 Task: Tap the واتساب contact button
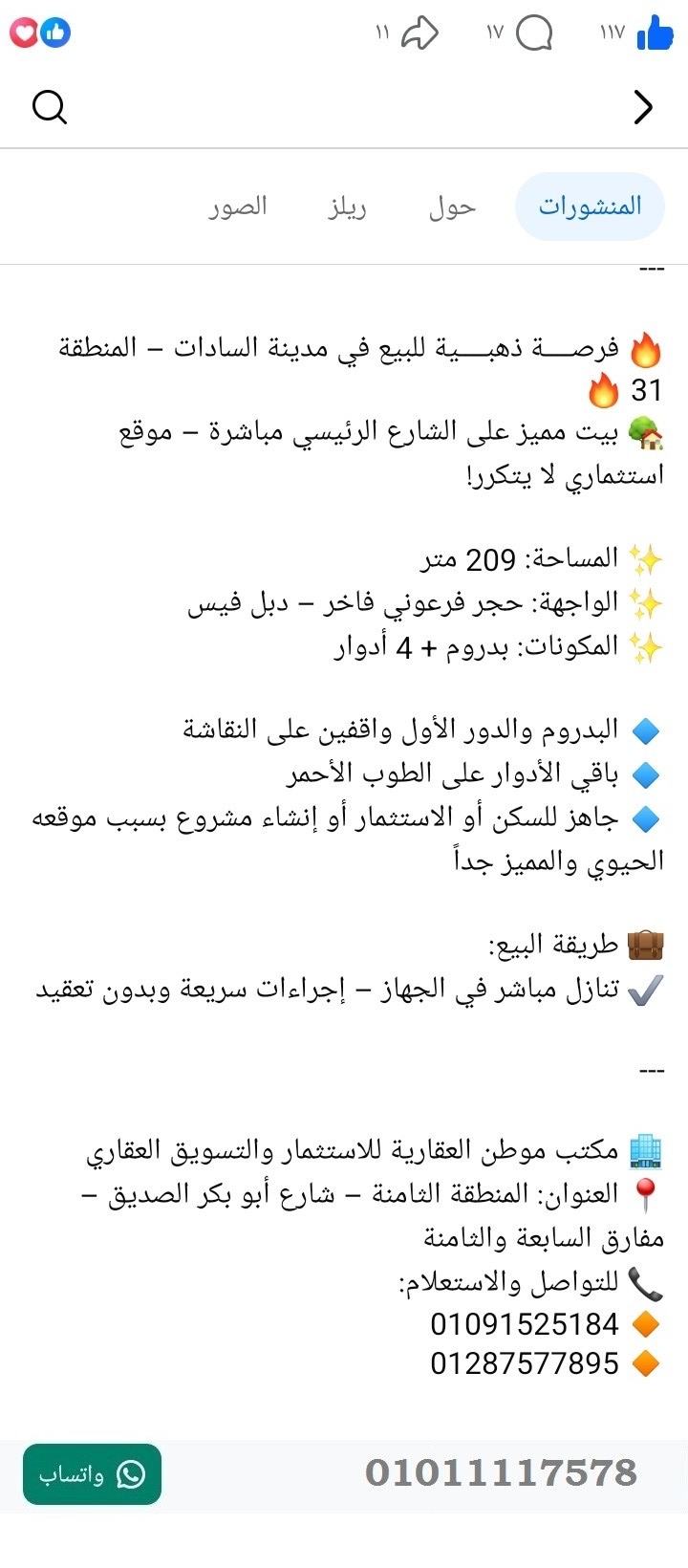point(91,1474)
